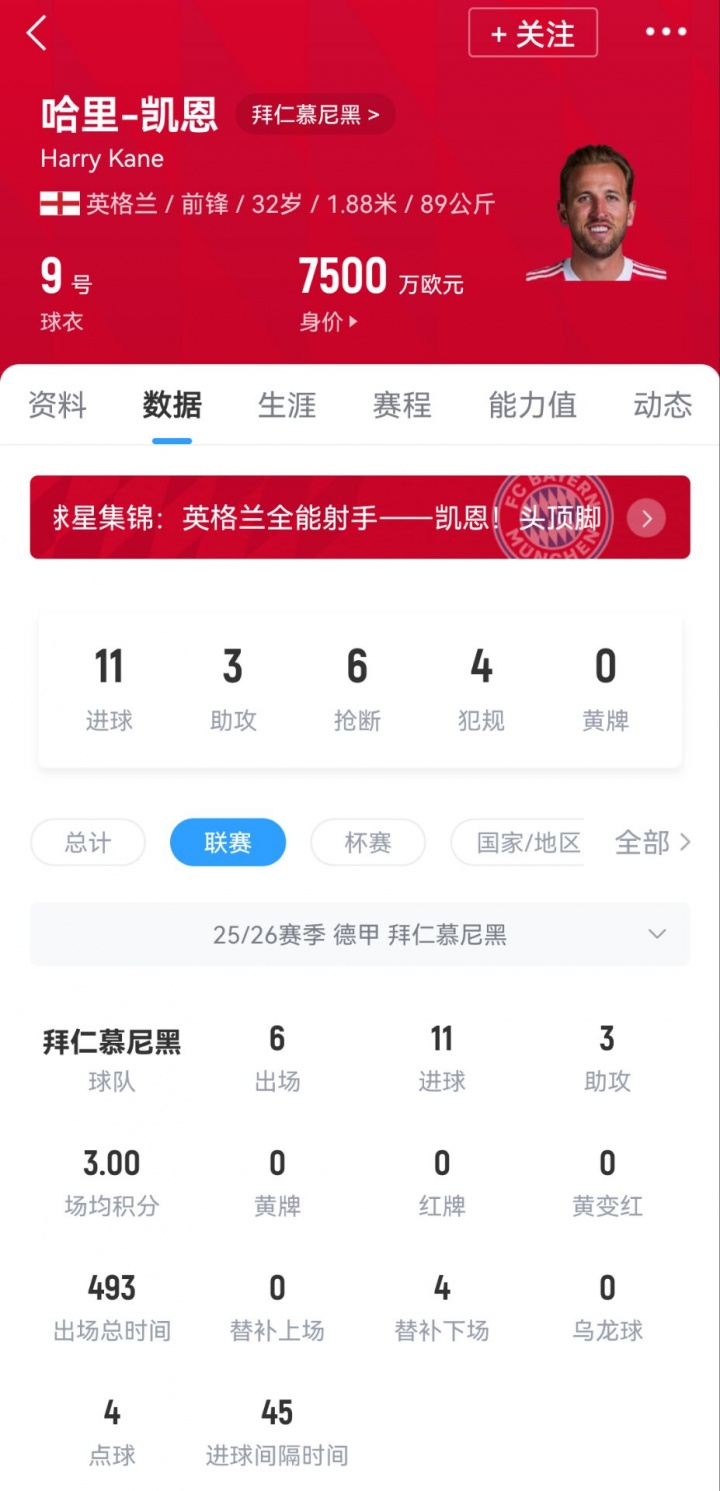The width and height of the screenshot is (720, 1491).
Task: Open the three-dot overflow menu
Action: point(666,33)
